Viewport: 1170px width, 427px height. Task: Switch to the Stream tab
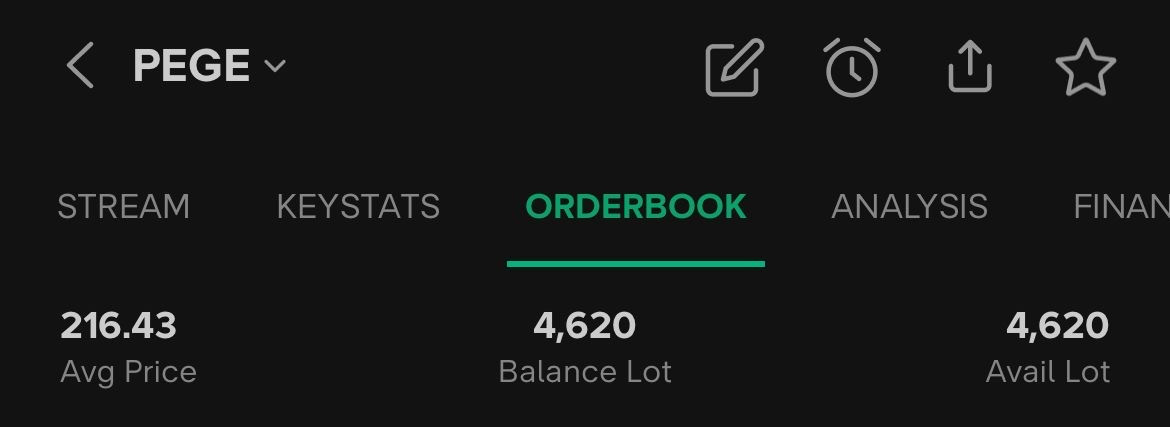coord(123,207)
